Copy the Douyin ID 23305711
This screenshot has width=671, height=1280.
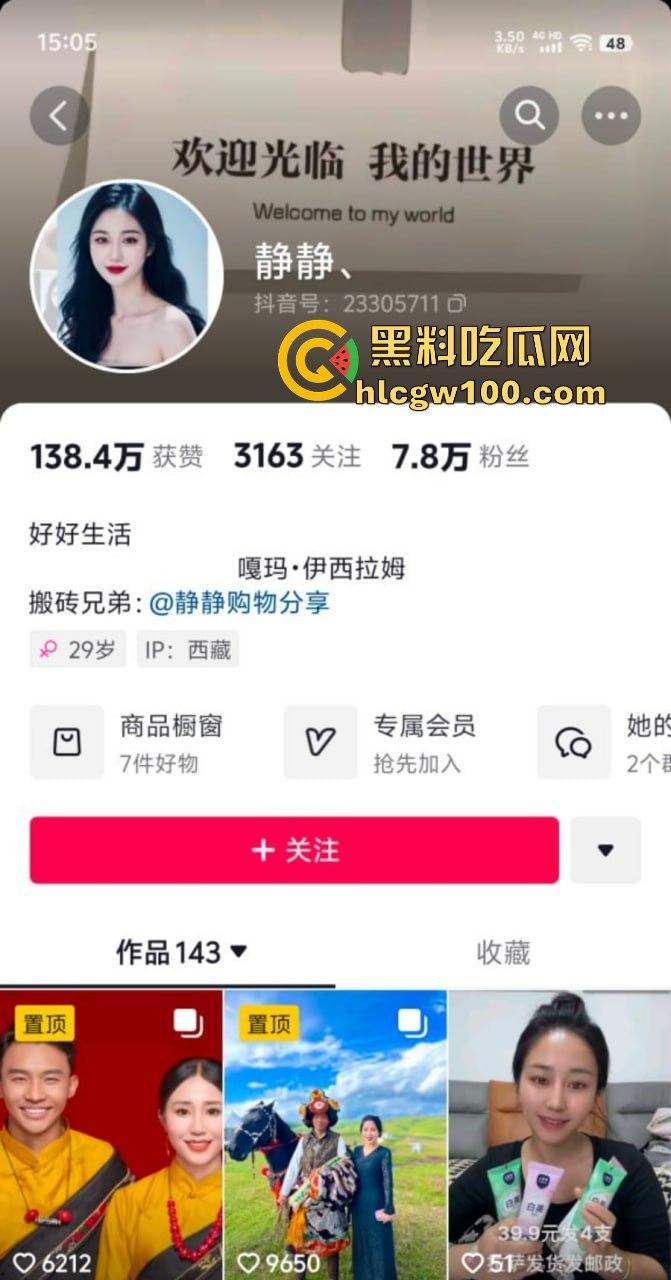click(457, 303)
